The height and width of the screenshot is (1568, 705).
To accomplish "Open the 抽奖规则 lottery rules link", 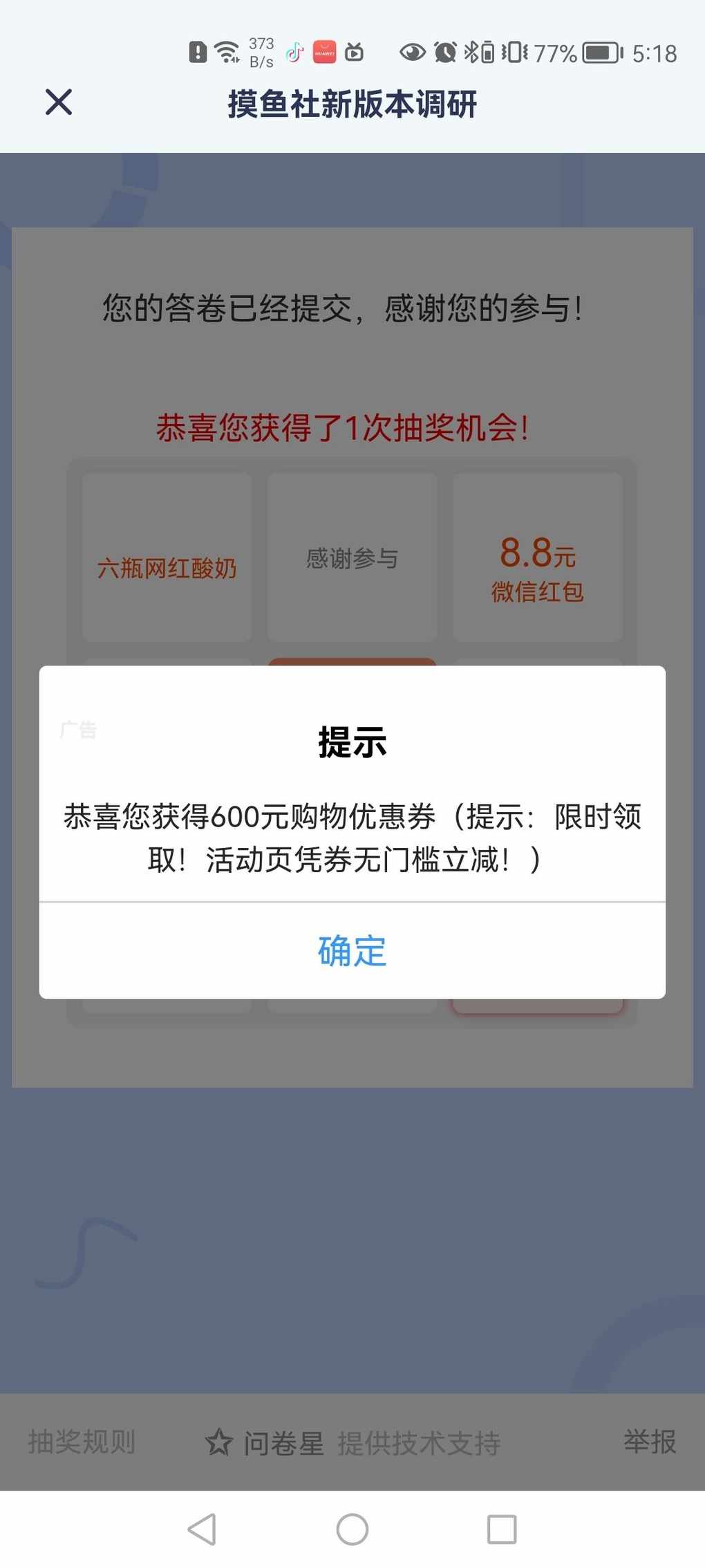I will 82,1442.
